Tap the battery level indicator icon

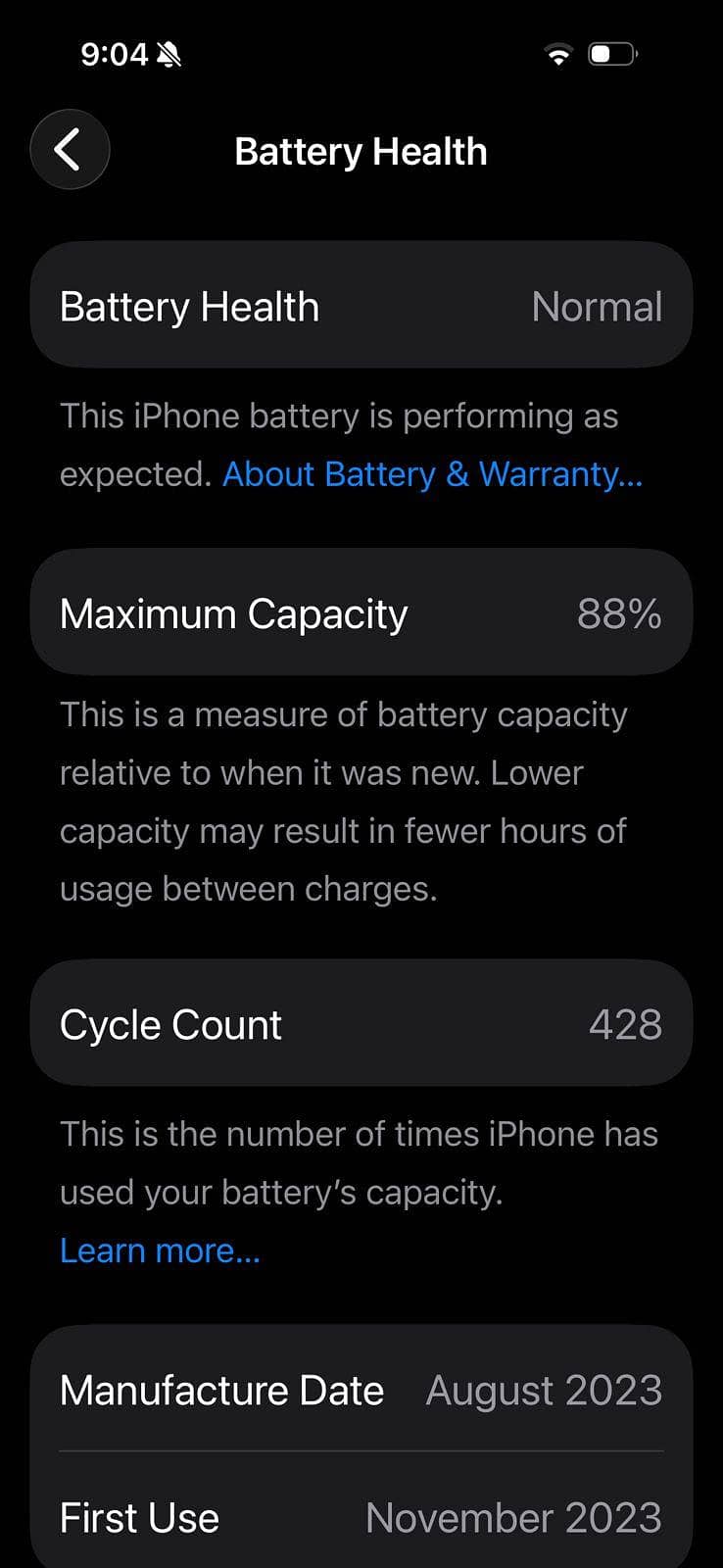[610, 54]
